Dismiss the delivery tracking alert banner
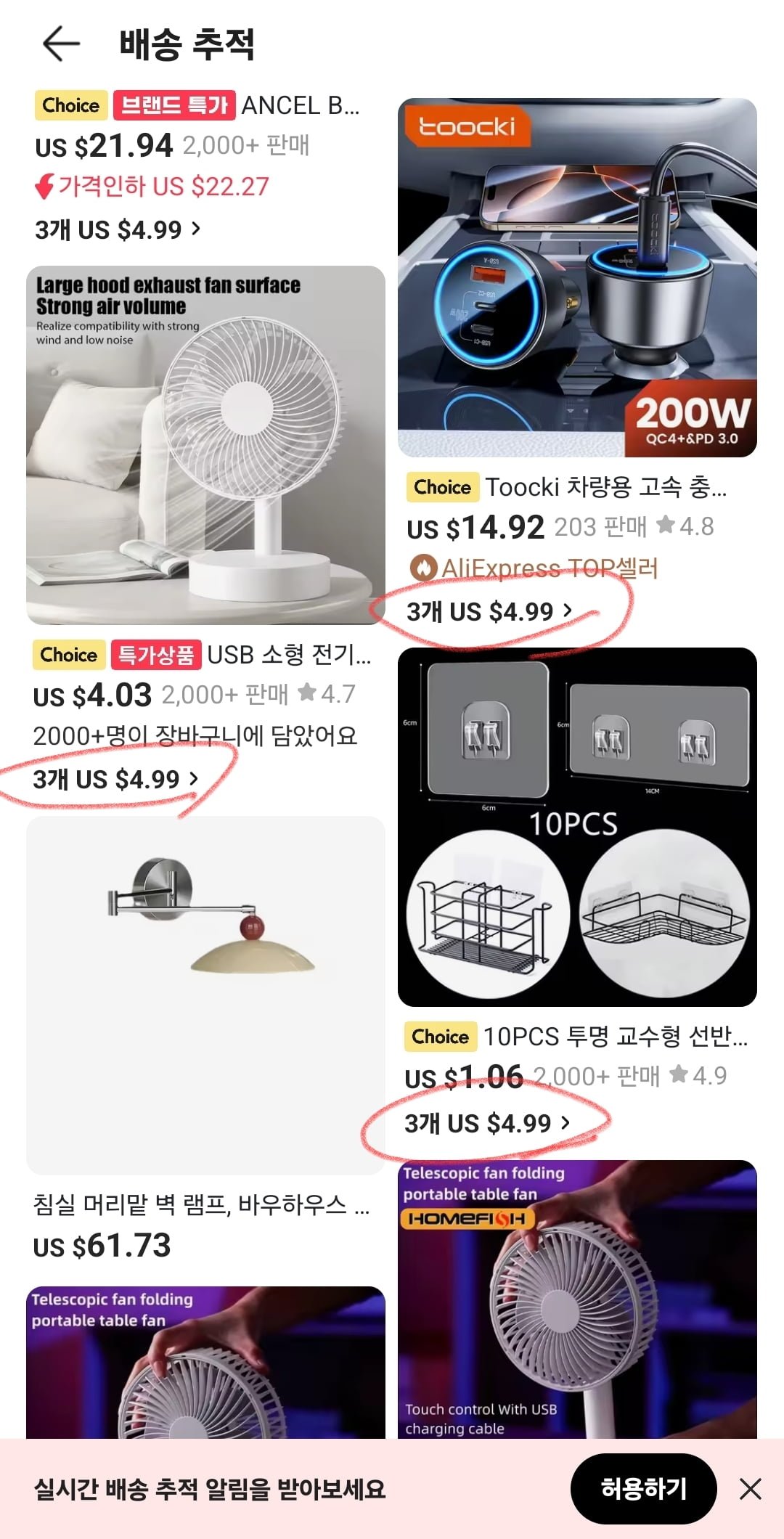Viewport: 784px width, 1539px height. click(750, 1489)
